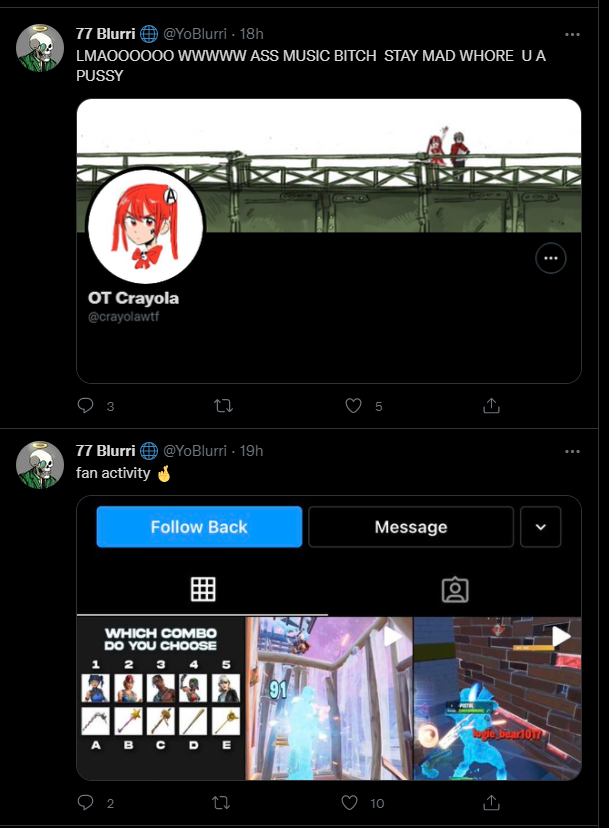Screen dimensions: 609x828
Task: Retweet the tweet posted 18h ago
Action: tap(224, 406)
